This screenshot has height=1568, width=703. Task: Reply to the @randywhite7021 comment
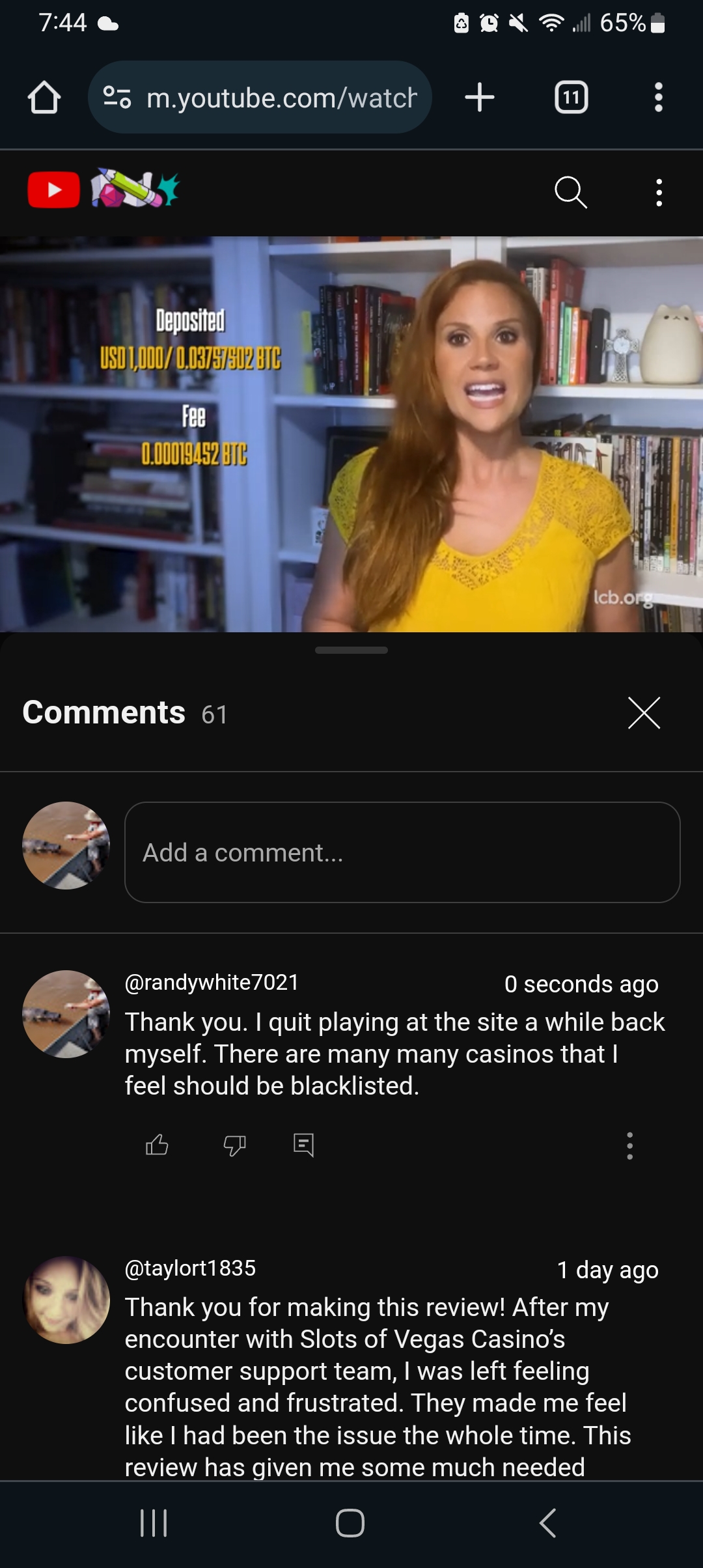[303, 1145]
